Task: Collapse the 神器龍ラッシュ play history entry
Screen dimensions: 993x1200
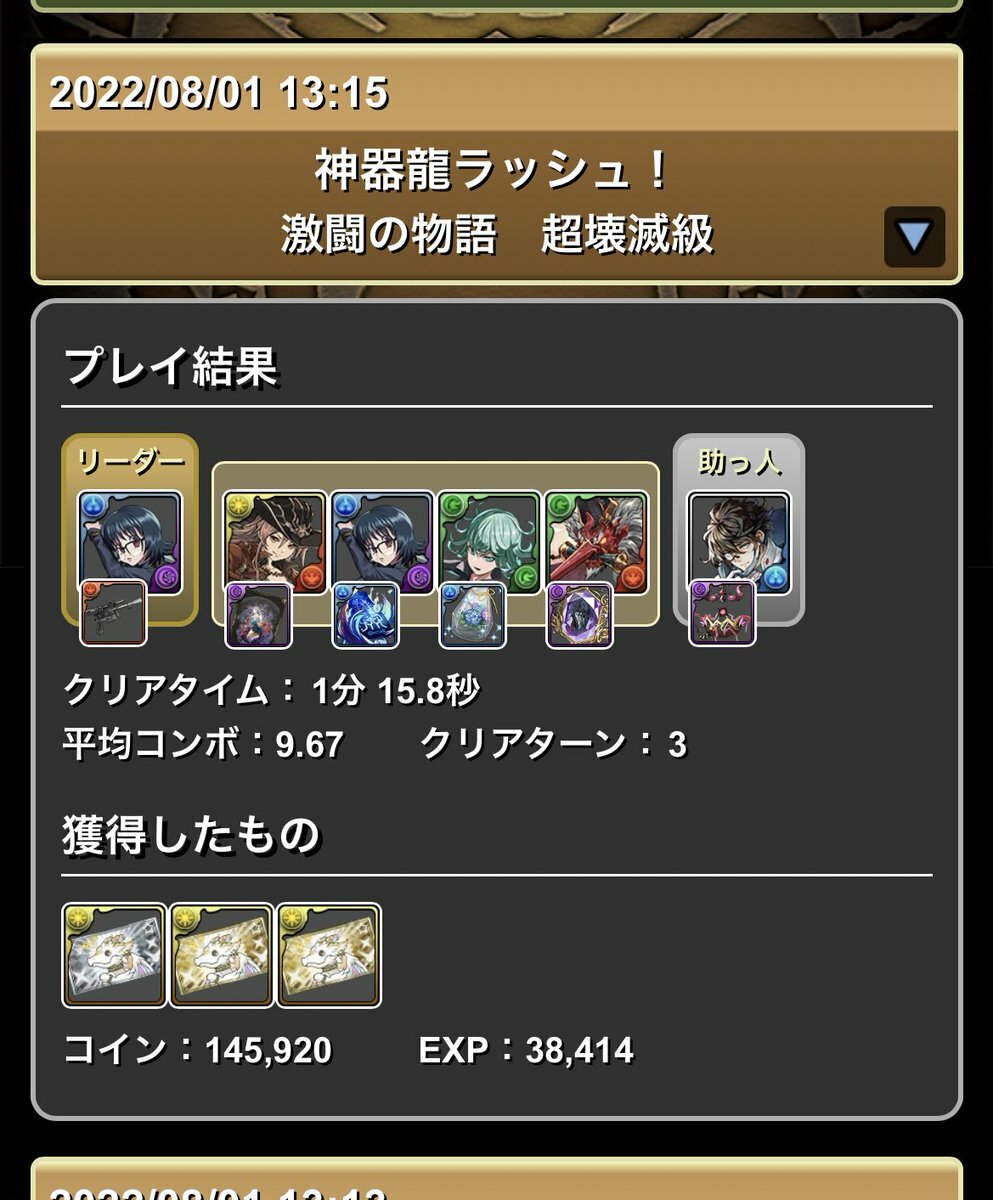Action: [x=914, y=237]
